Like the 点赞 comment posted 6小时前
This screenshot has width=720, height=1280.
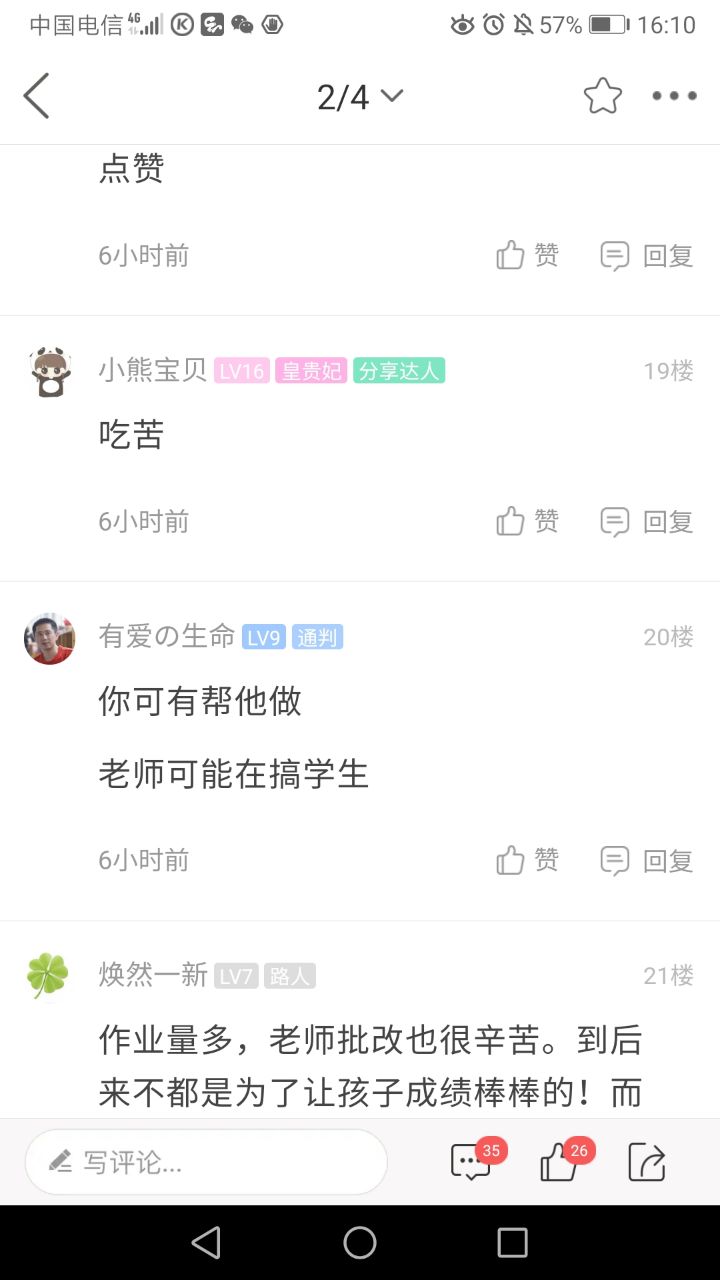[x=527, y=256]
